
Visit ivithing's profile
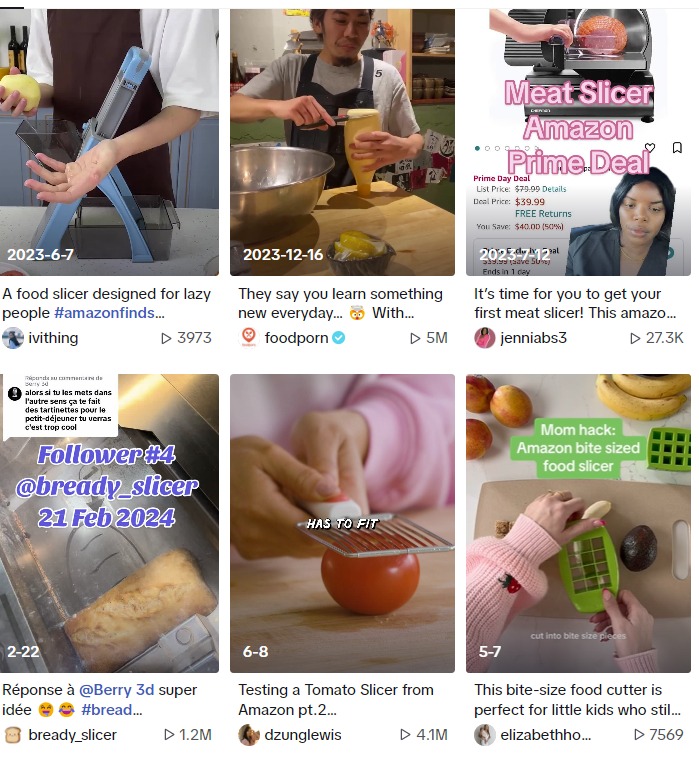coord(52,338)
